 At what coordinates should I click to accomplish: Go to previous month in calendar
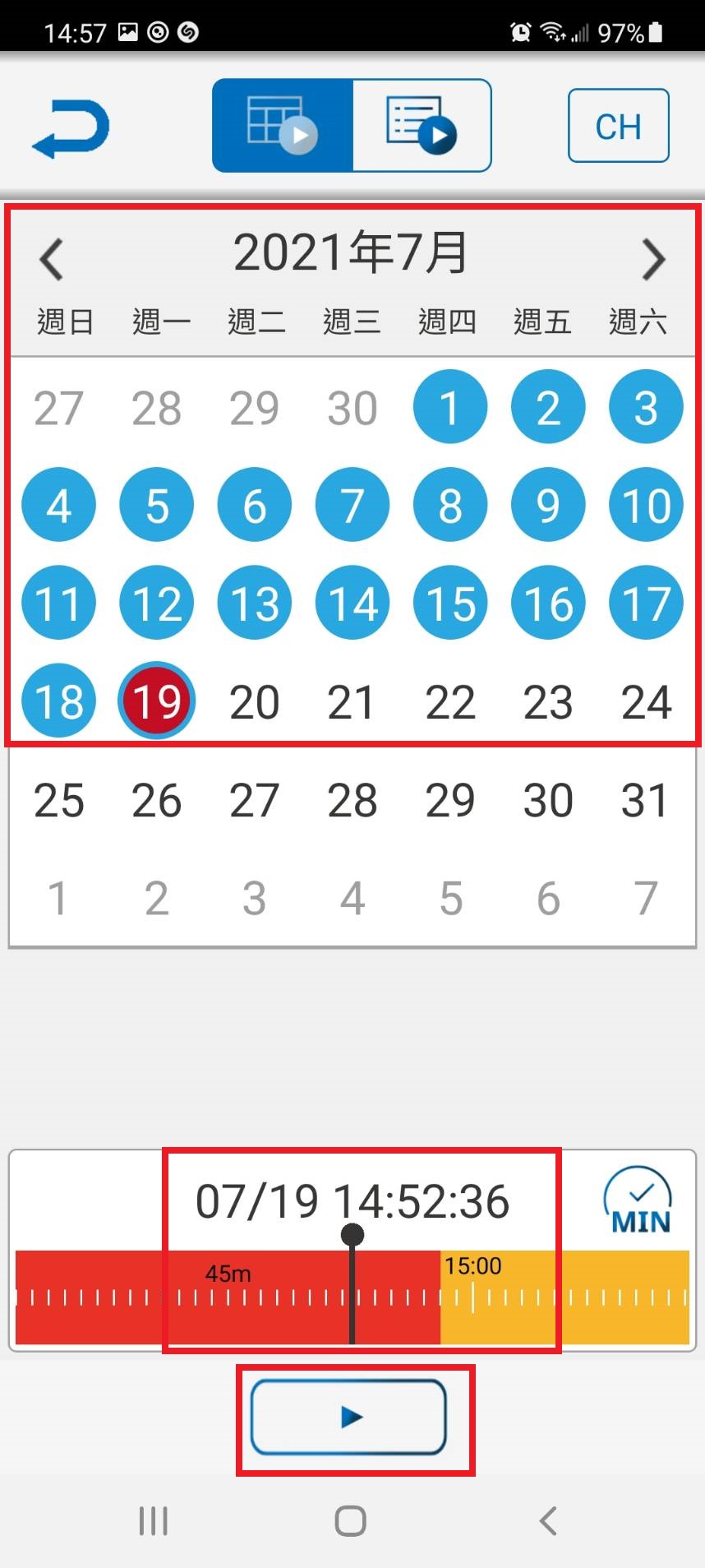click(51, 259)
